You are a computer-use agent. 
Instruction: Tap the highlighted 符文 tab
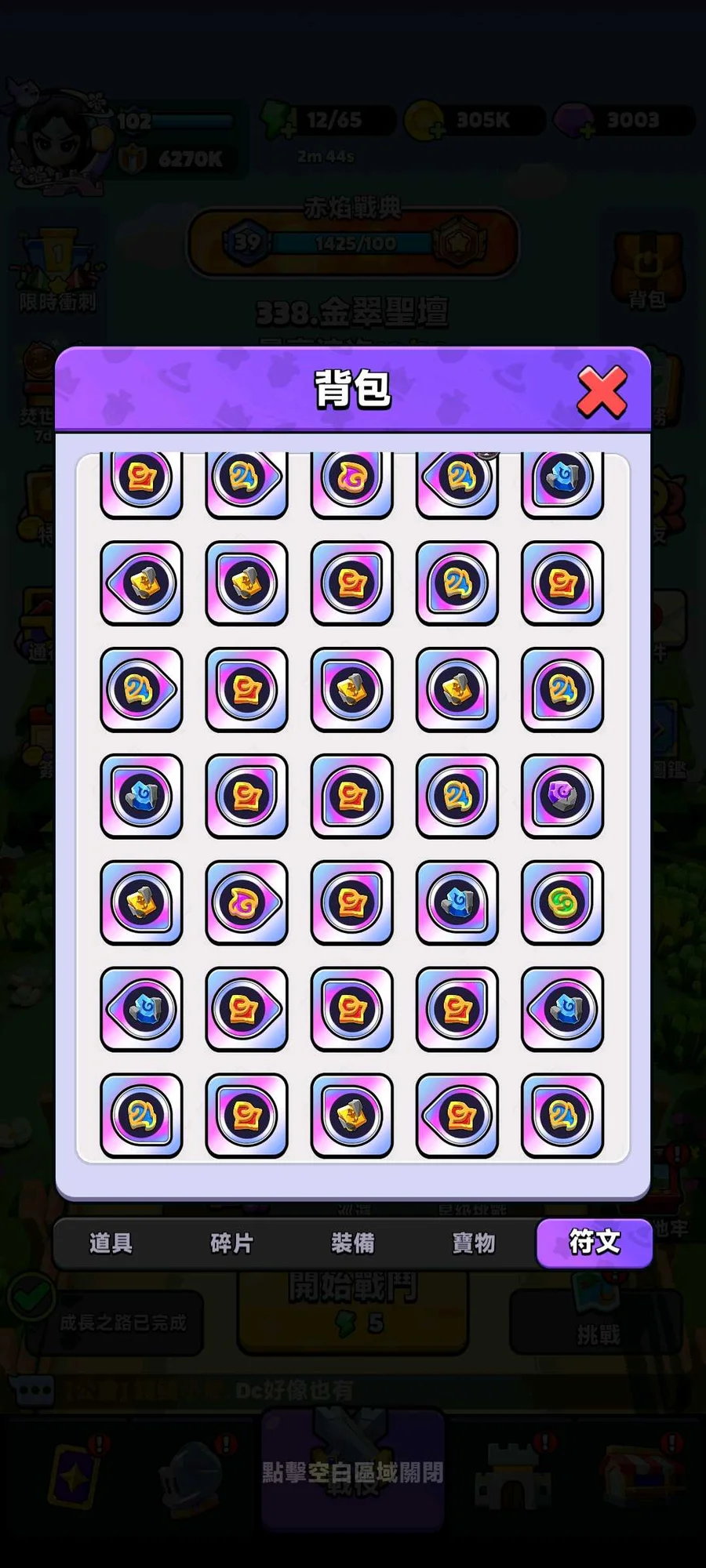click(x=595, y=1243)
